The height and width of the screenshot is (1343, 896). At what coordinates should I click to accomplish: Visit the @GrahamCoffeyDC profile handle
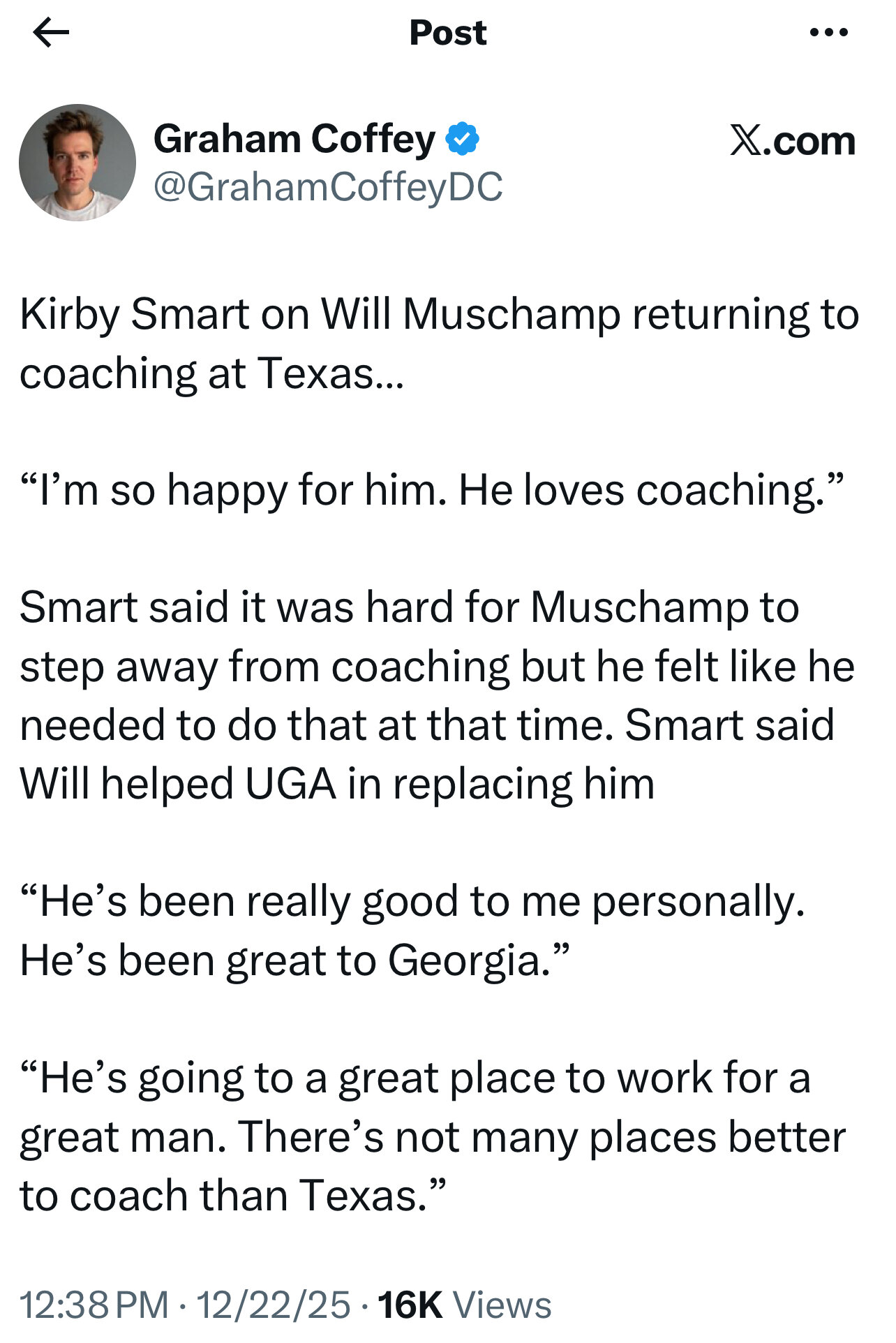pyautogui.click(x=327, y=187)
